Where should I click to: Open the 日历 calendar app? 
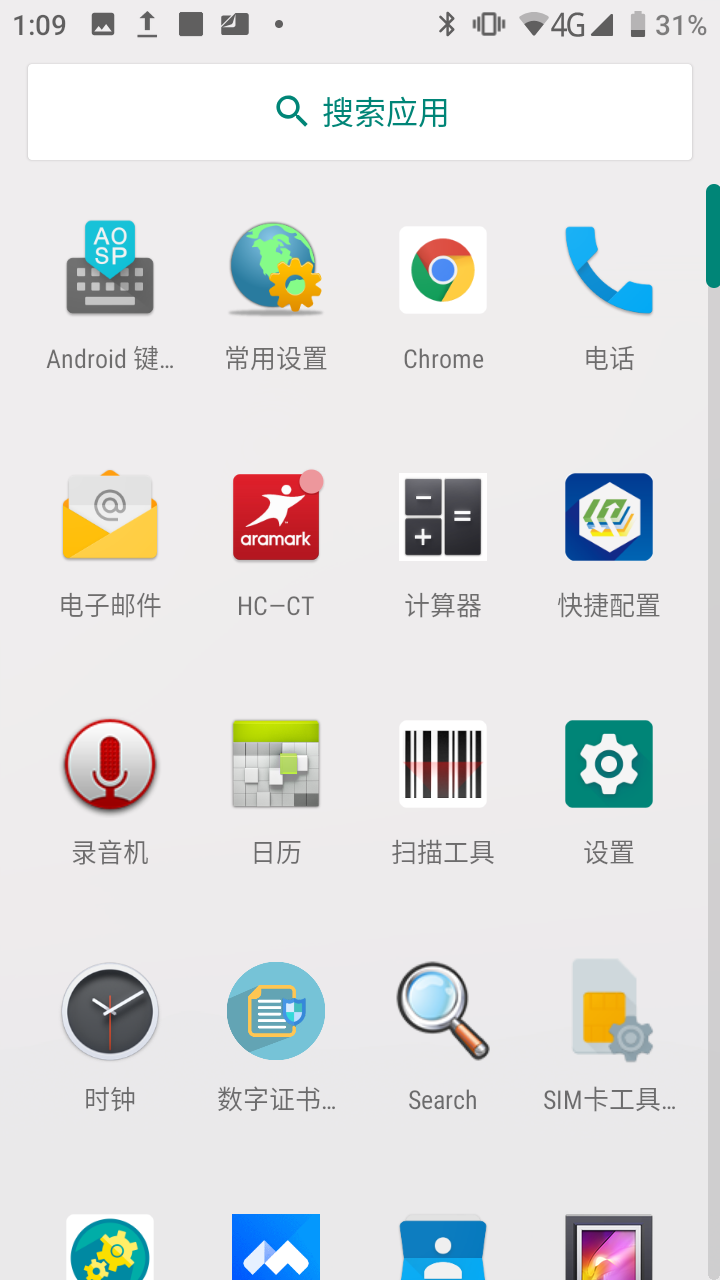coord(276,764)
